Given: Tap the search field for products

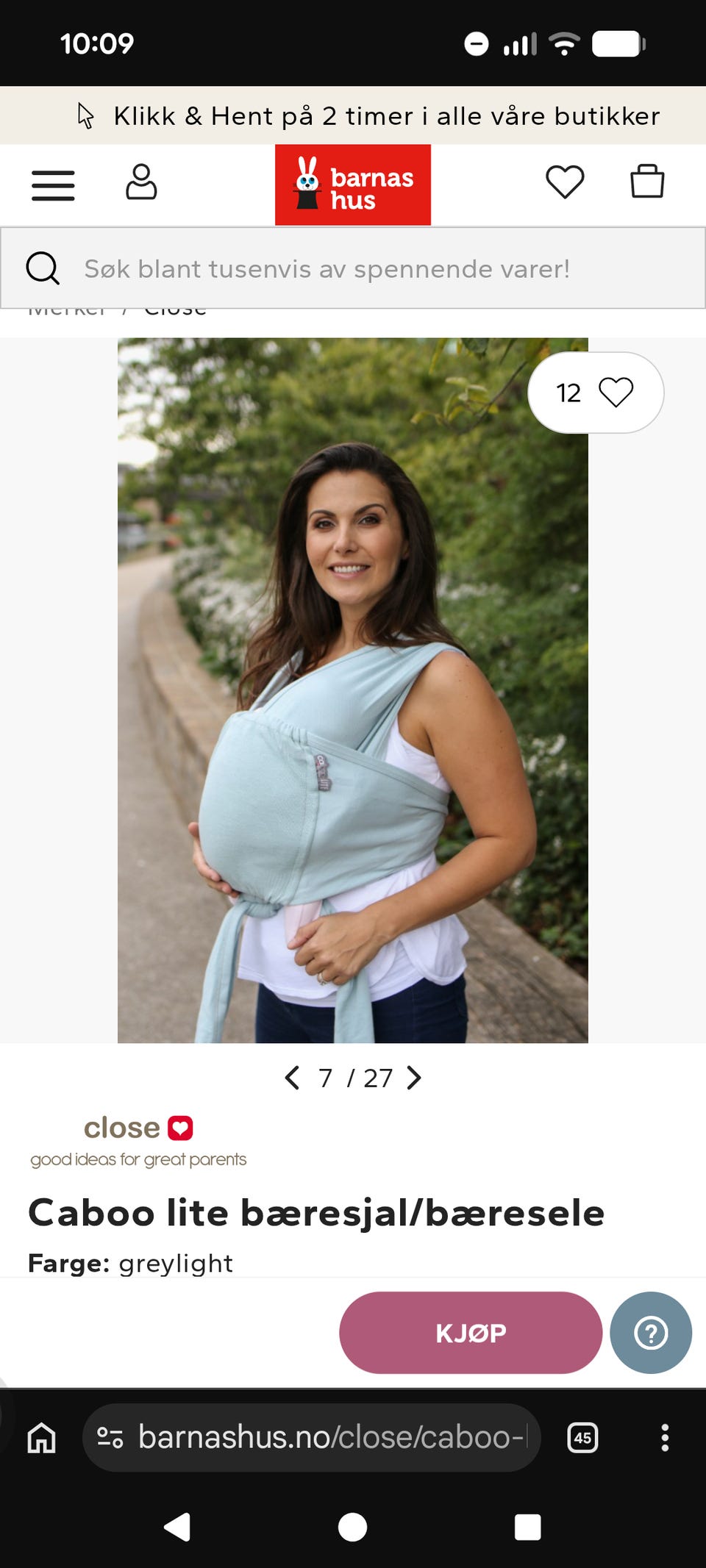Looking at the screenshot, I should point(353,268).
